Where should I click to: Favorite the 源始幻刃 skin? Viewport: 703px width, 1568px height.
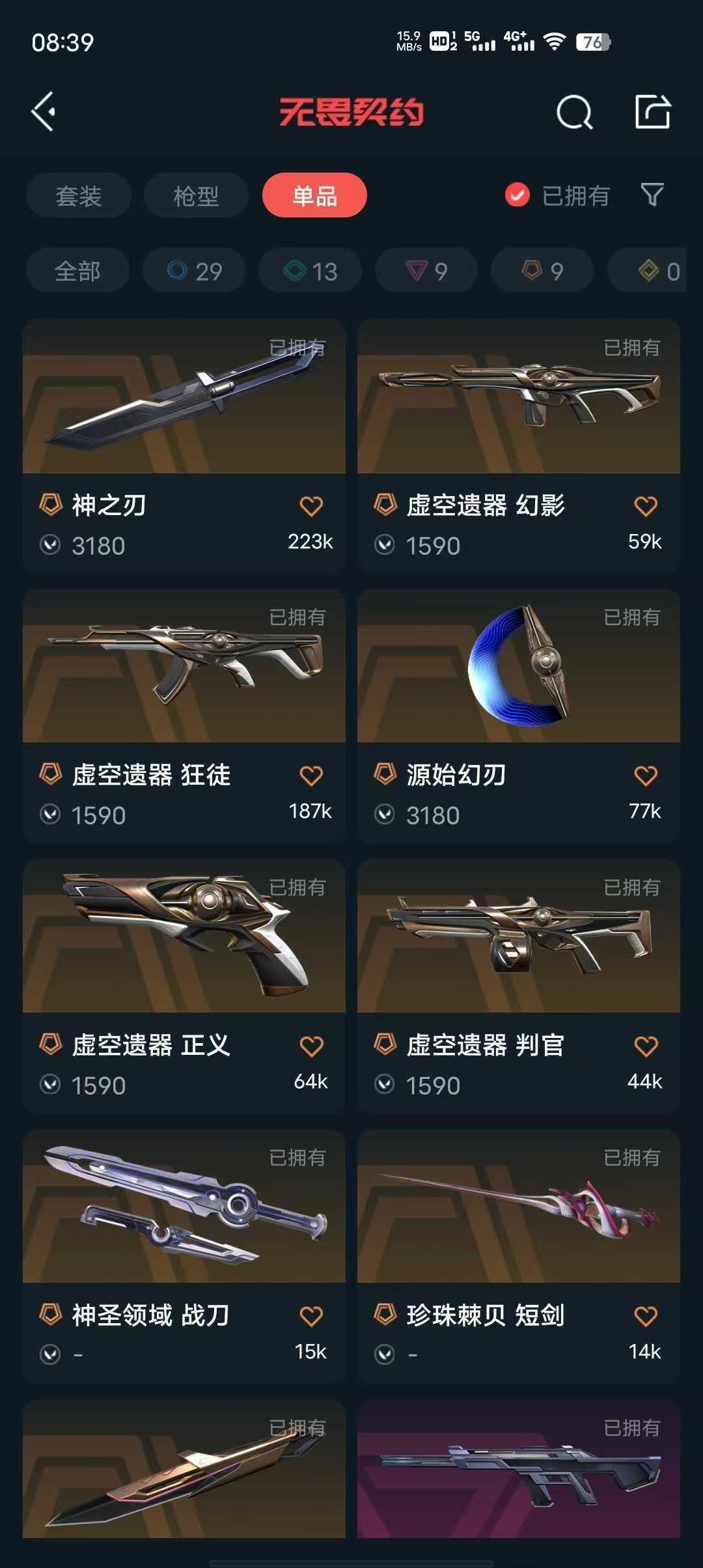646,776
